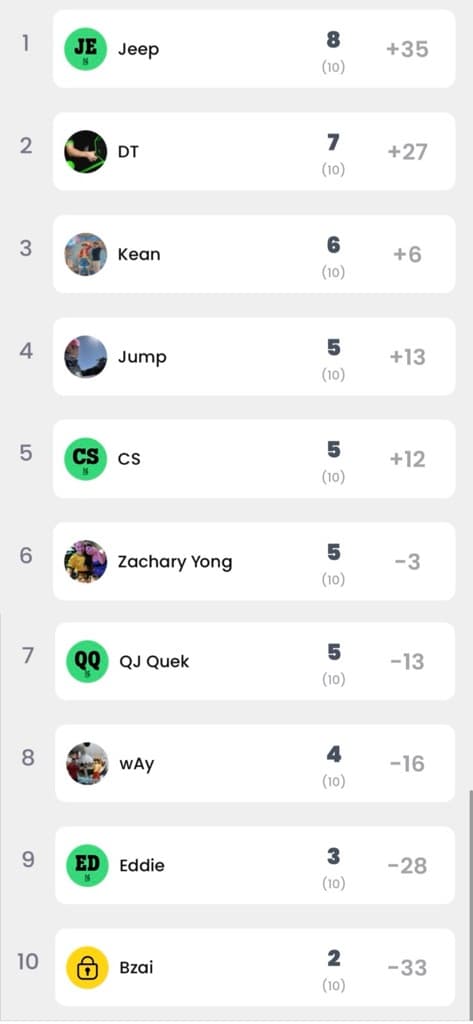473x1024 pixels.
Task: View Kean's ranking details
Action: pos(253,254)
